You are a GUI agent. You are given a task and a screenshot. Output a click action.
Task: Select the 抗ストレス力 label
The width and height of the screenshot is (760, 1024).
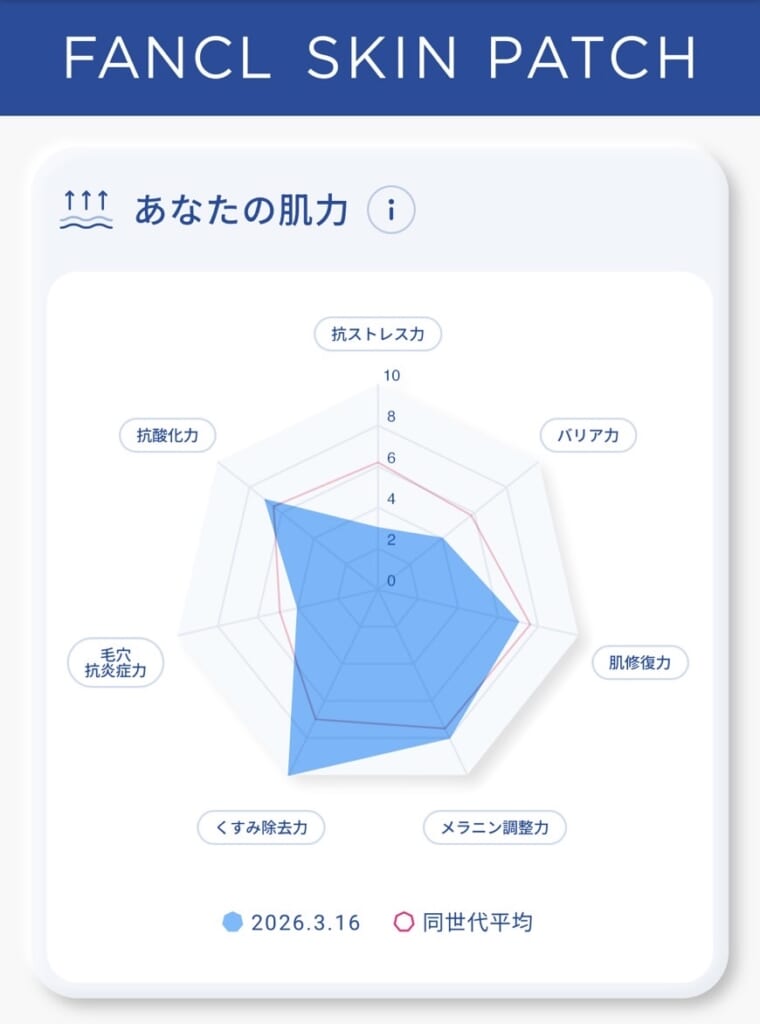[378, 334]
